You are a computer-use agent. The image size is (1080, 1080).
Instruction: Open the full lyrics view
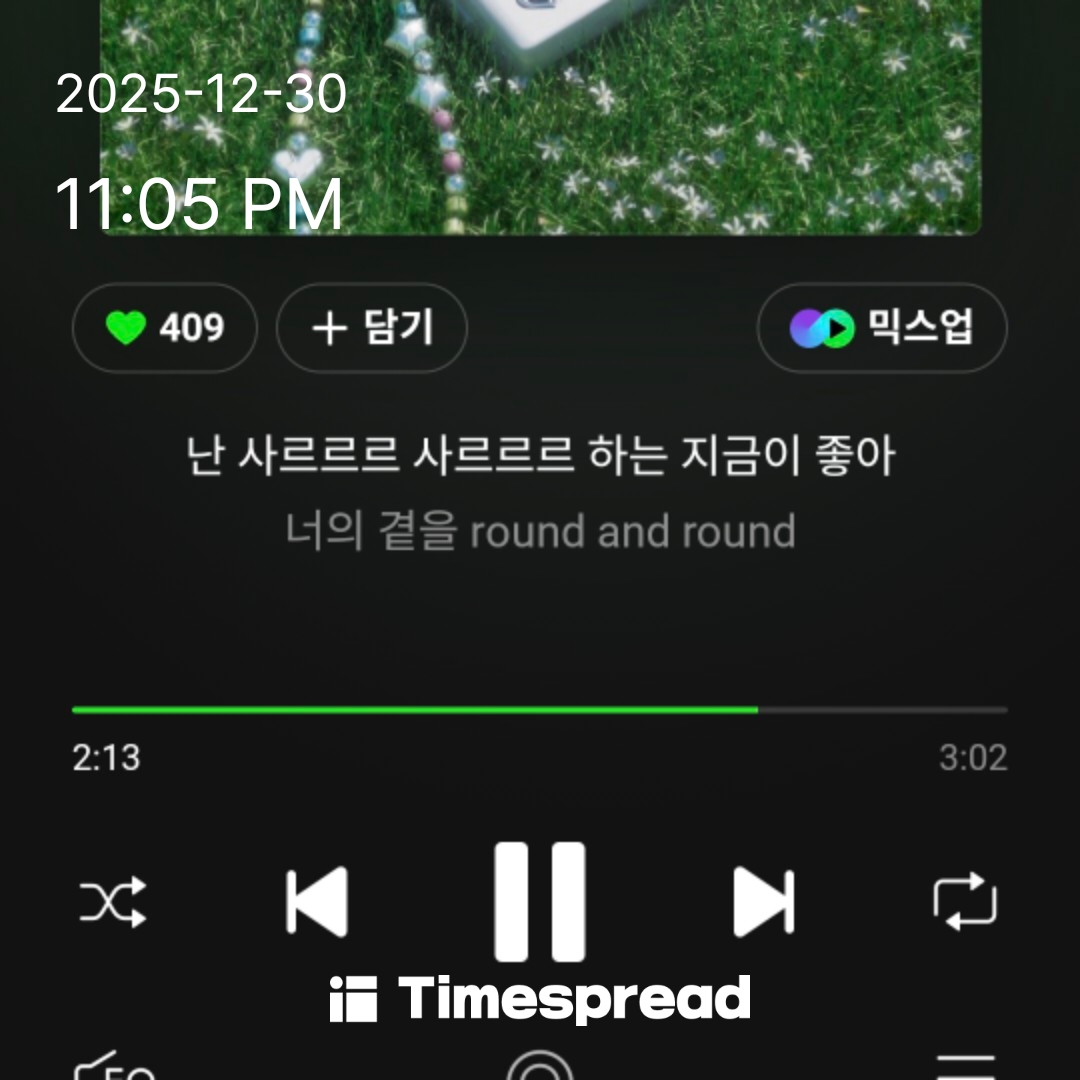540,492
